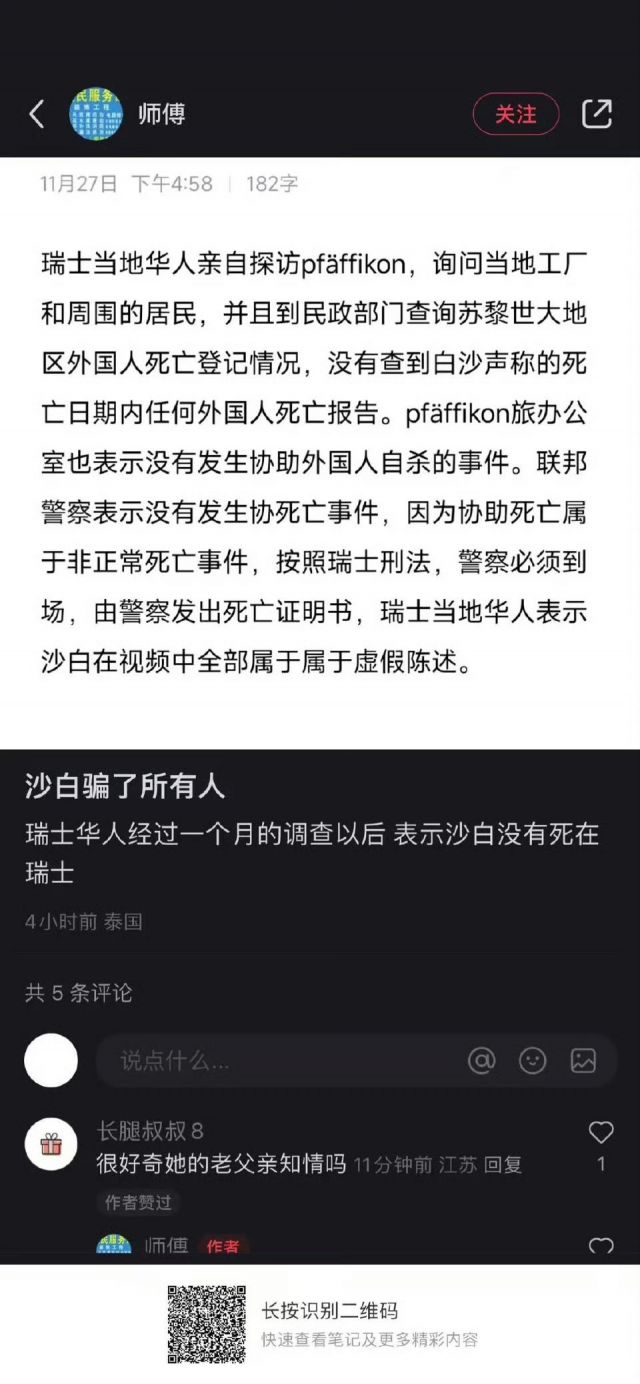Share this note via top-right icon
Viewport: 640px width, 1384px height.
pos(597,114)
